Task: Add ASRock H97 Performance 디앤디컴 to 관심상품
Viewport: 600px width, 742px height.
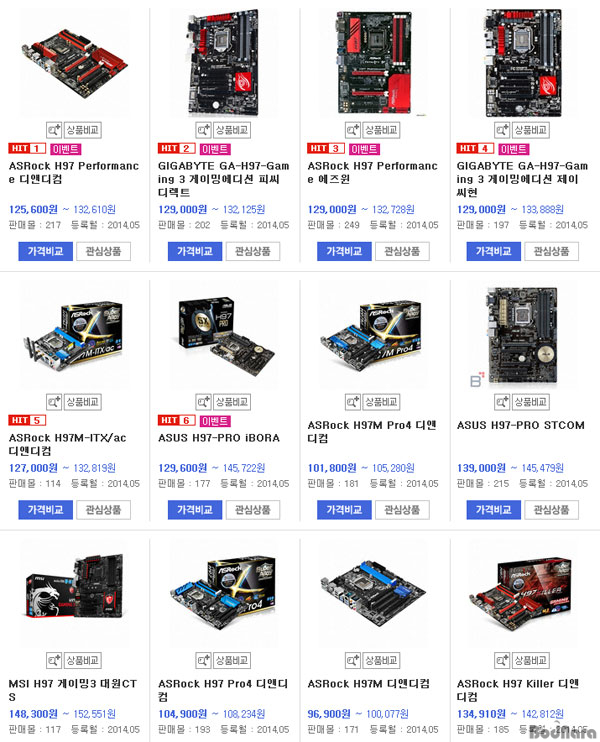Action: coord(104,252)
